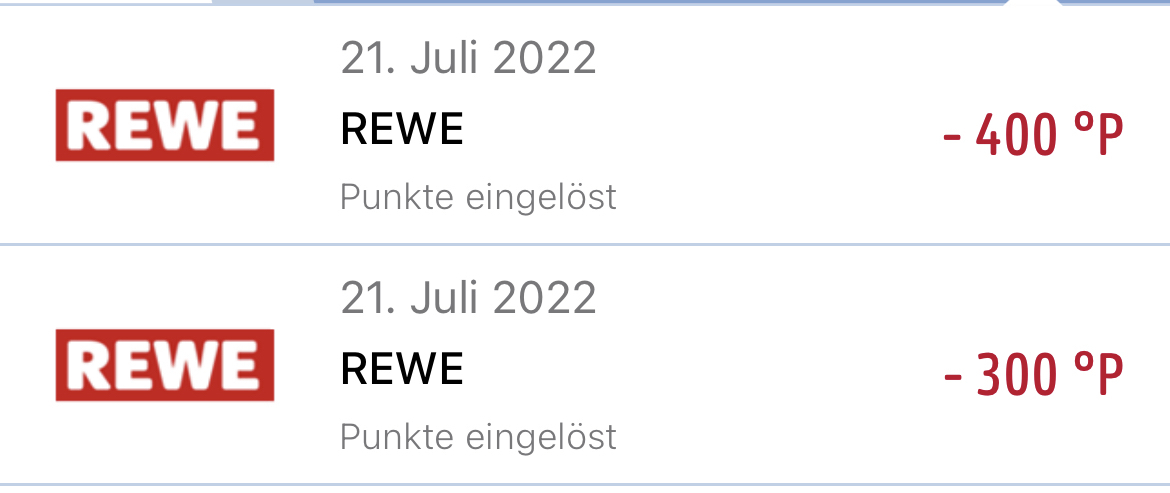Open the REWE transaction of -300 points
This screenshot has height=493, width=1170.
(x=585, y=366)
